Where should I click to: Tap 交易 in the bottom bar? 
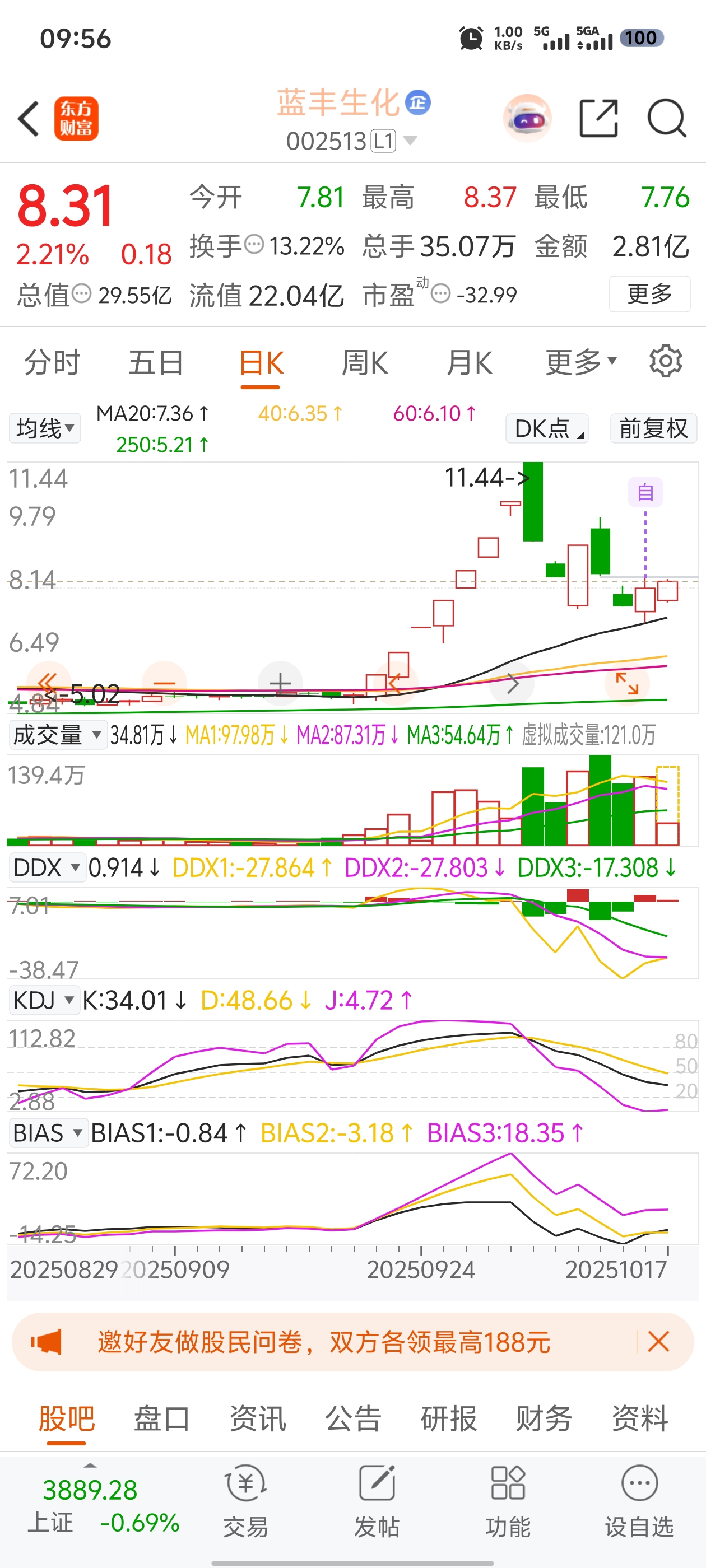point(245,1500)
